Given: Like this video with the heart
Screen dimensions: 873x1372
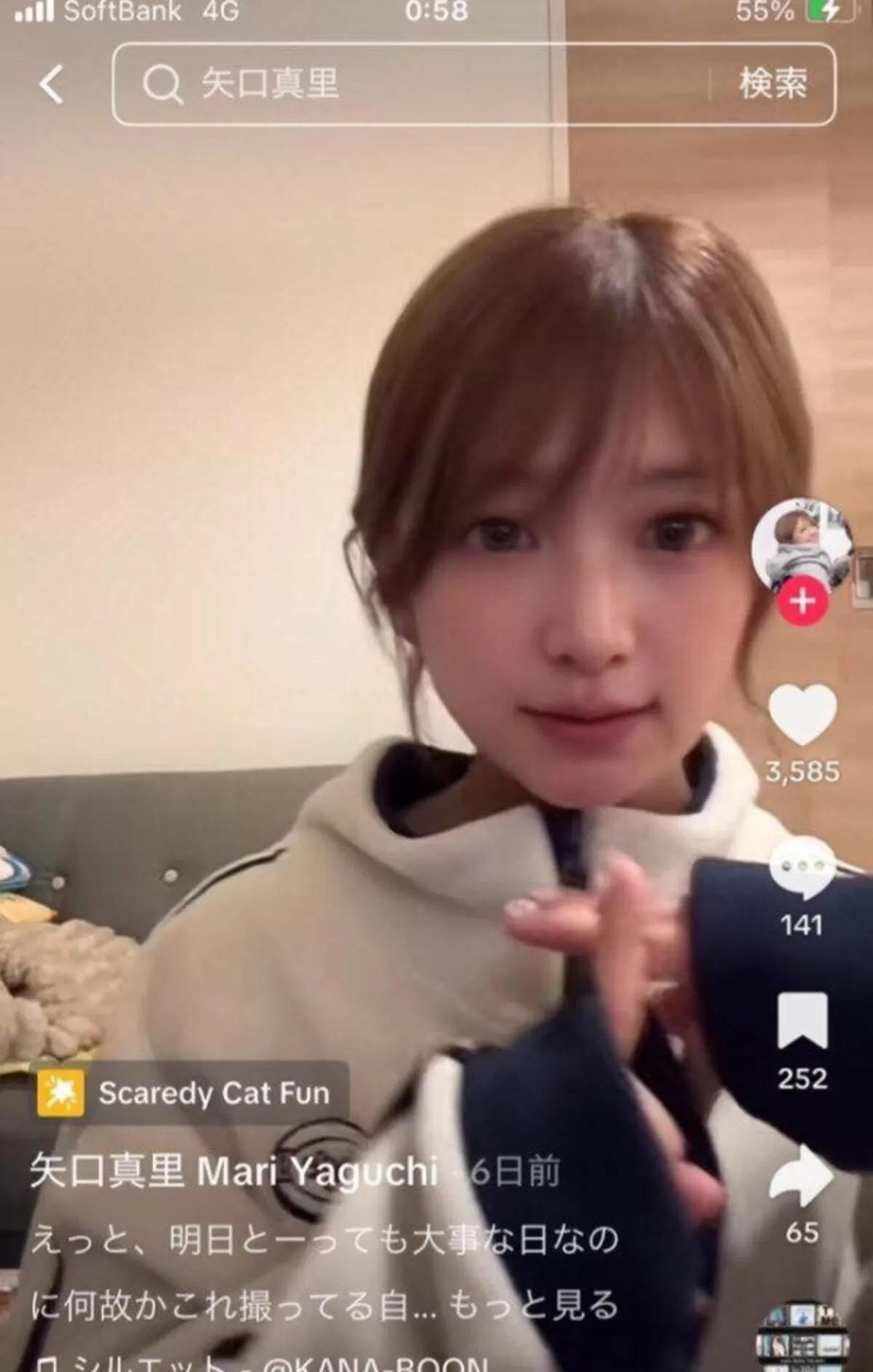Looking at the screenshot, I should (802, 715).
